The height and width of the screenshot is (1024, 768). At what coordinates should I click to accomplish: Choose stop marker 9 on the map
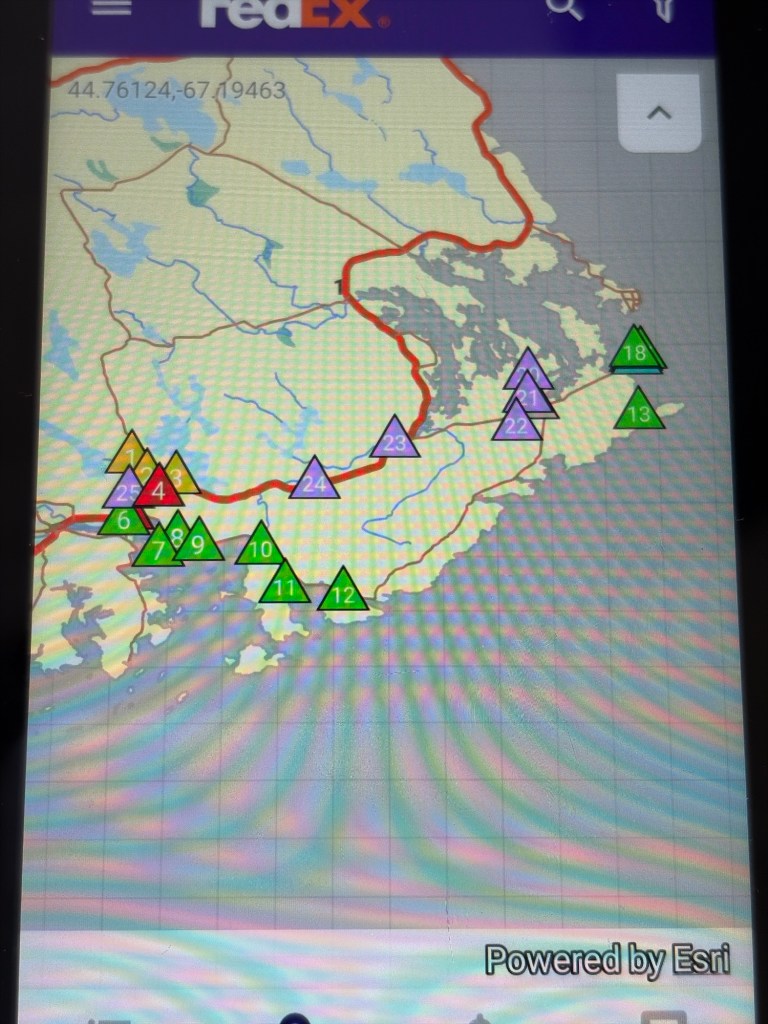198,544
